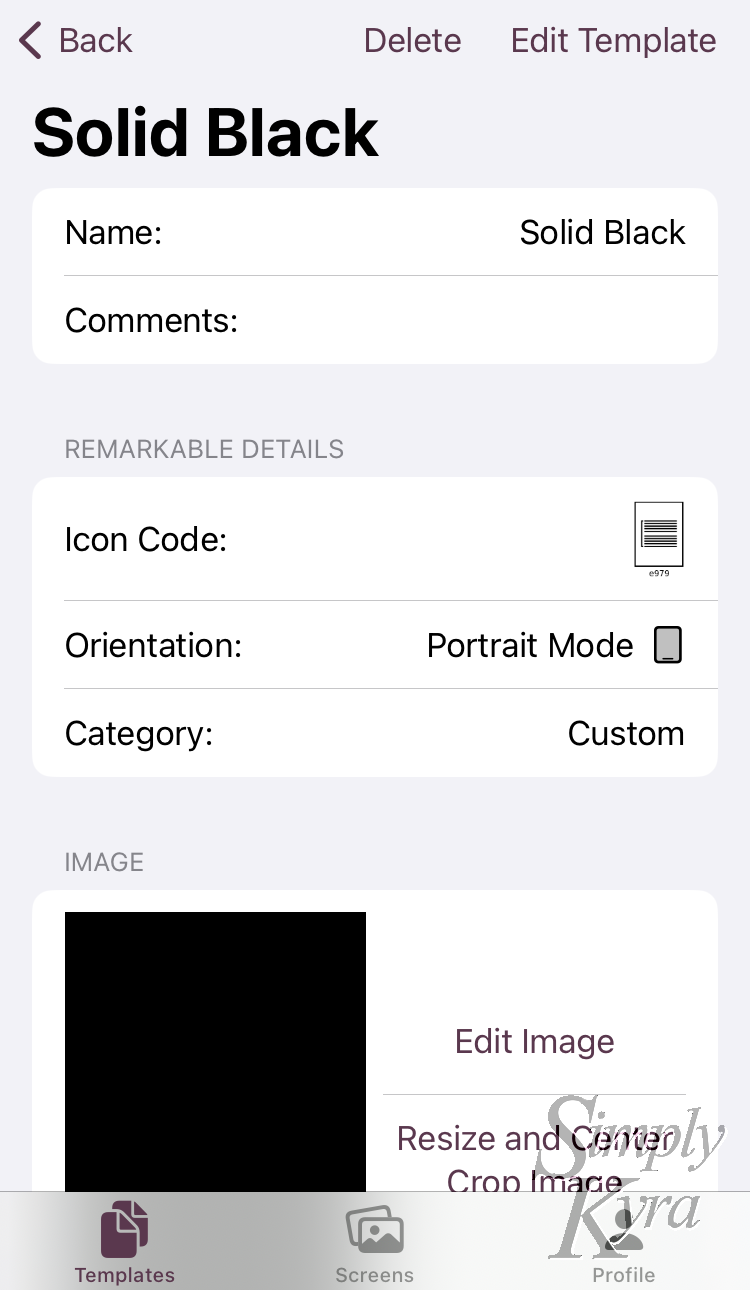Screen dimensions: 750x1290
Task: Switch to the Profile tab
Action: [x=623, y=1243]
